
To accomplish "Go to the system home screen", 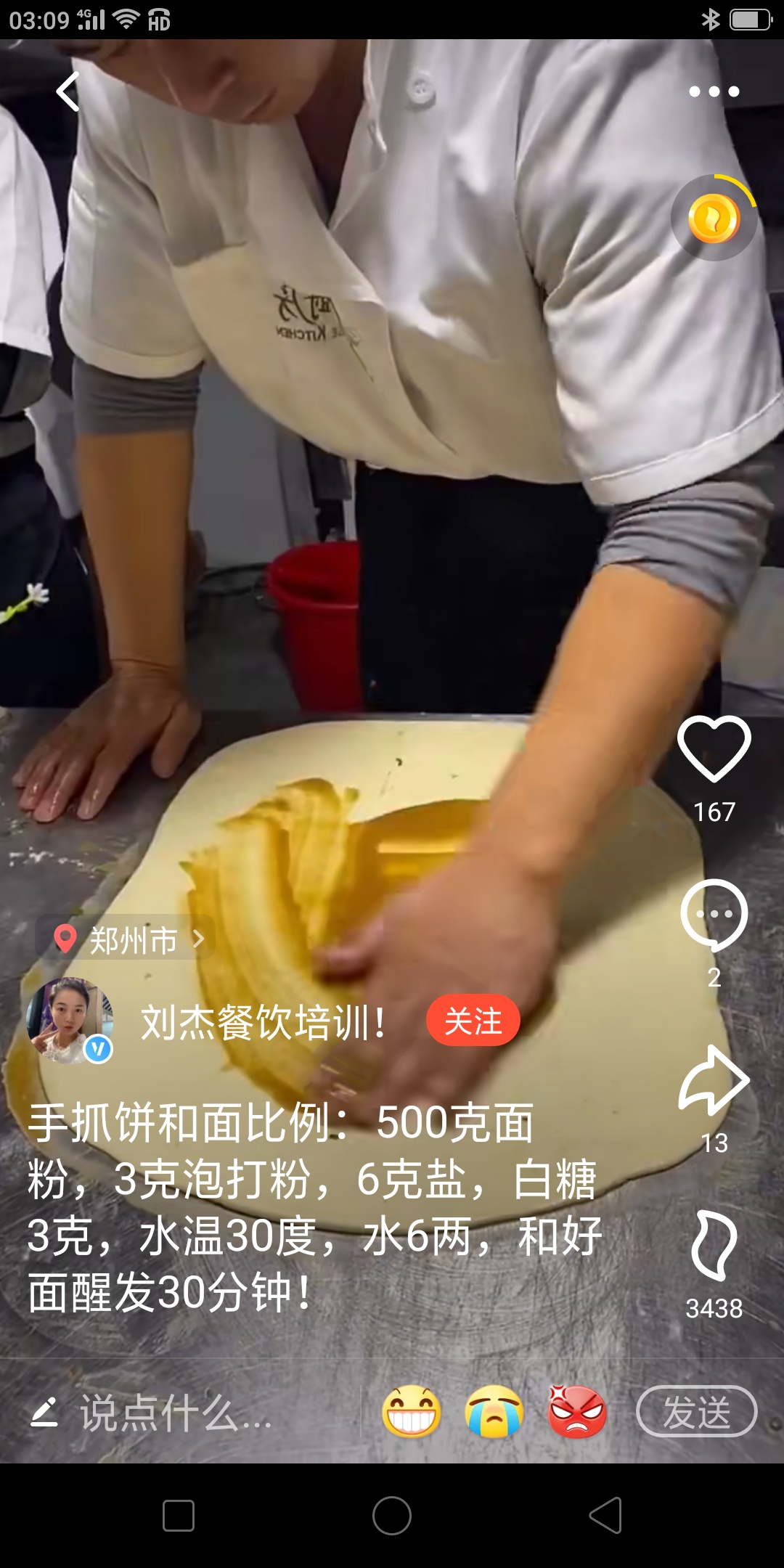I will [392, 1516].
